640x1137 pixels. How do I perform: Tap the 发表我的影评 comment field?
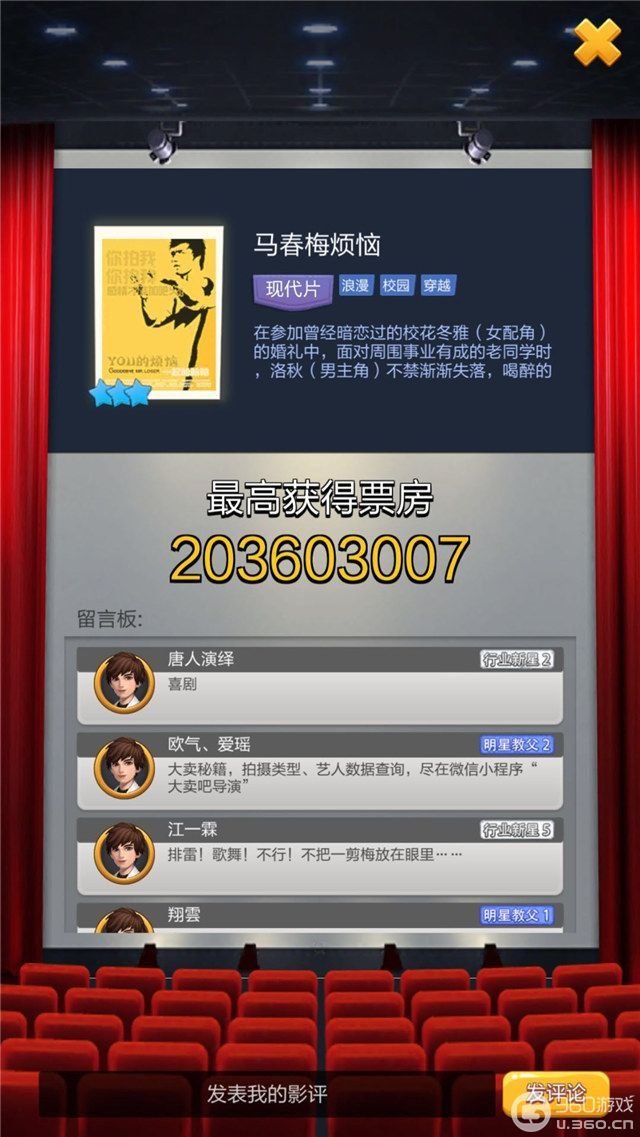[268, 1093]
